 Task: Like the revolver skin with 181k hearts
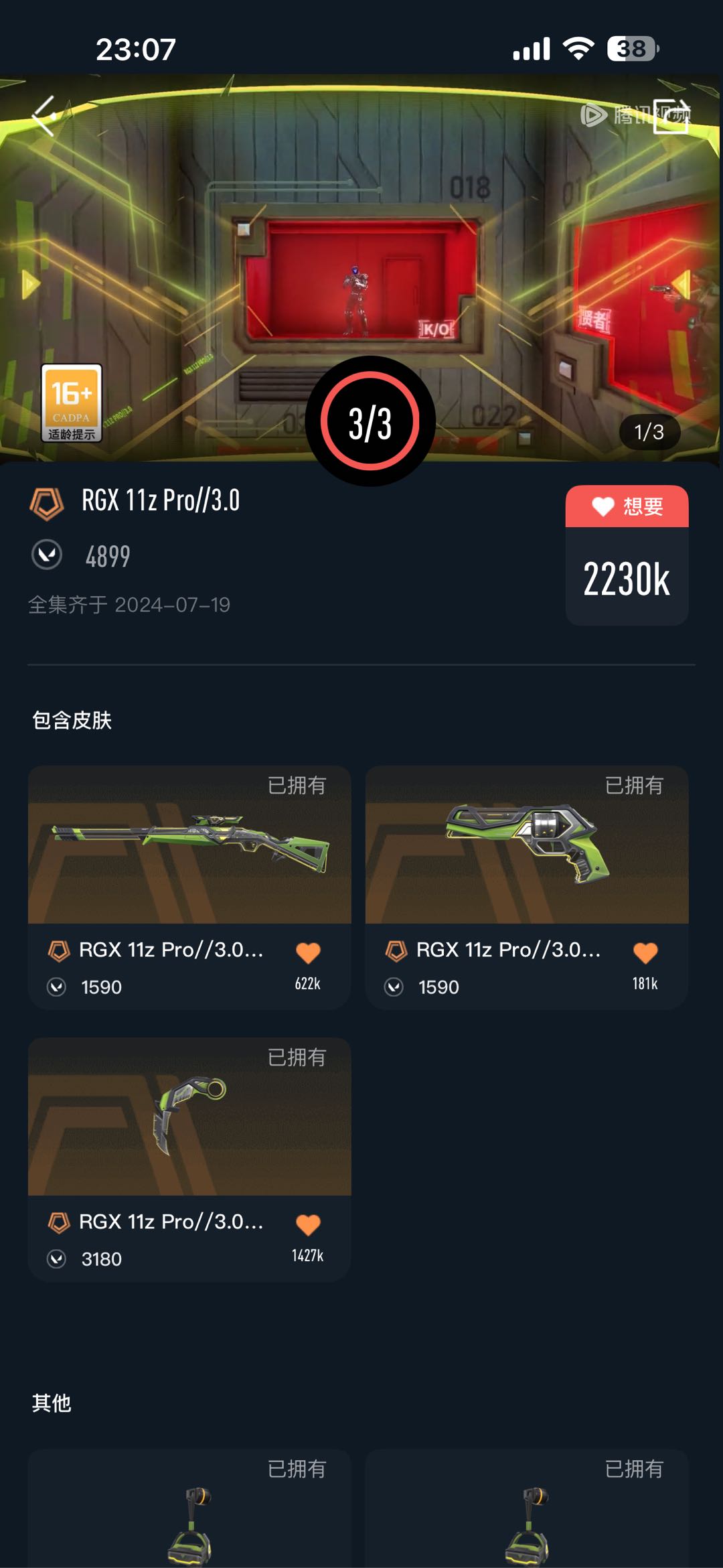[645, 952]
